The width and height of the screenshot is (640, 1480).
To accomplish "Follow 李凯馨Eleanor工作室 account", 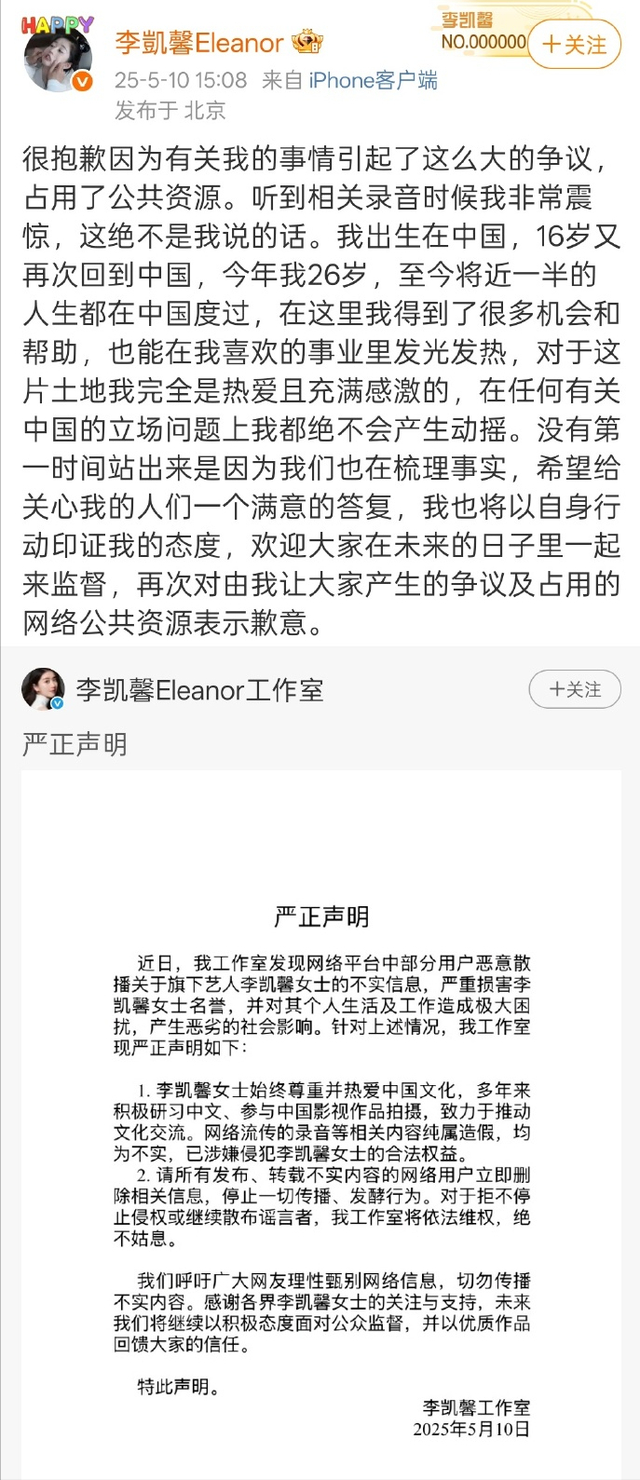I will point(574,689).
